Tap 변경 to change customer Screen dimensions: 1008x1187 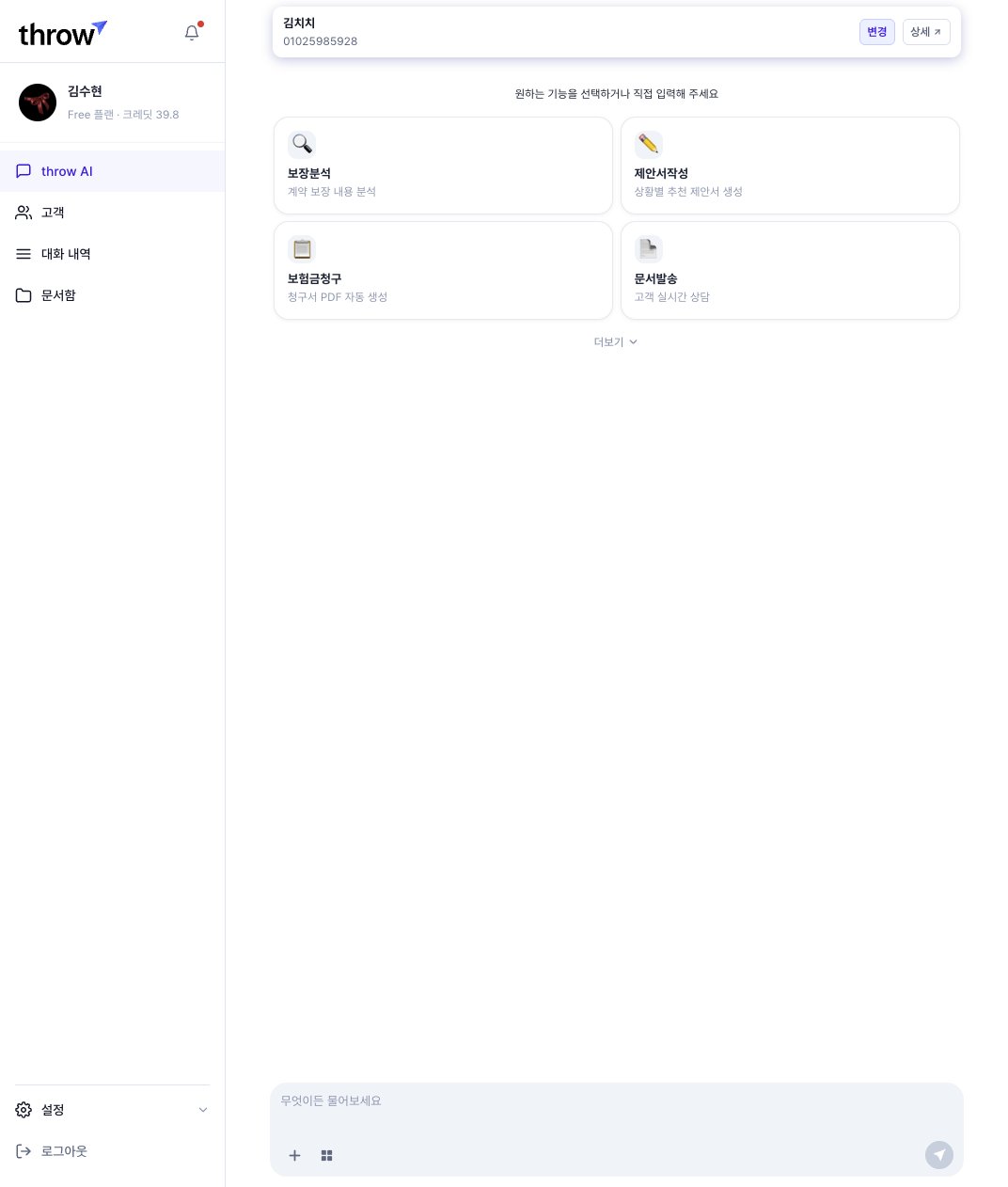[x=876, y=32]
